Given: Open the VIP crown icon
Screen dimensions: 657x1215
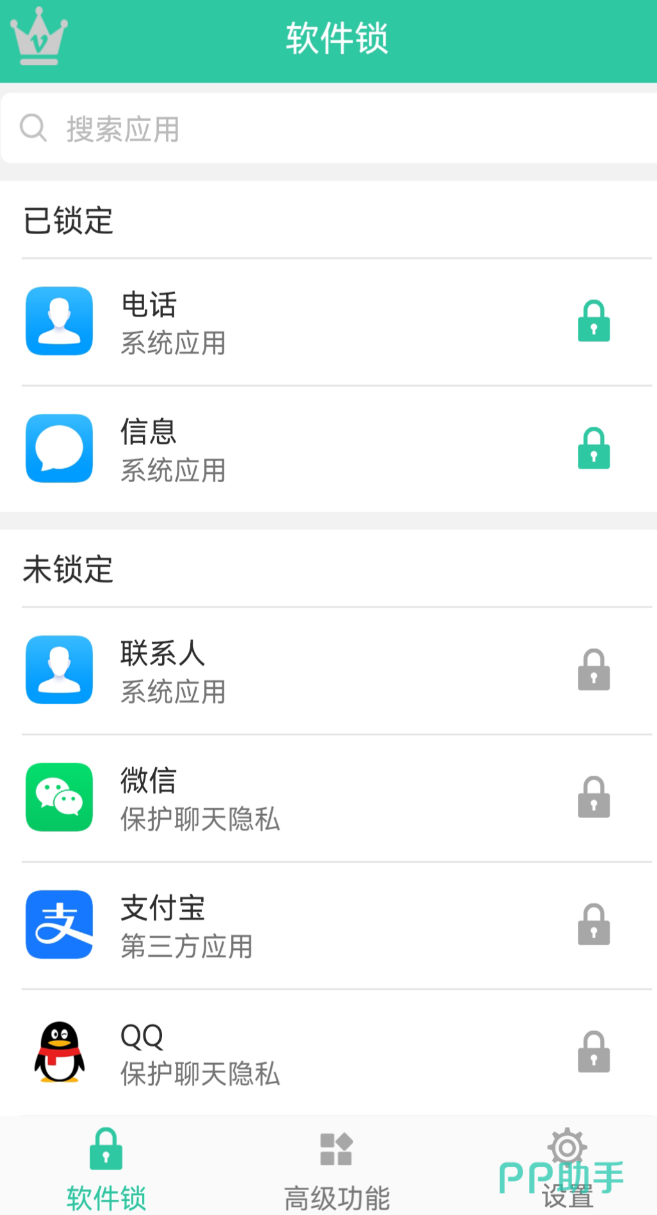Looking at the screenshot, I should tap(38, 36).
